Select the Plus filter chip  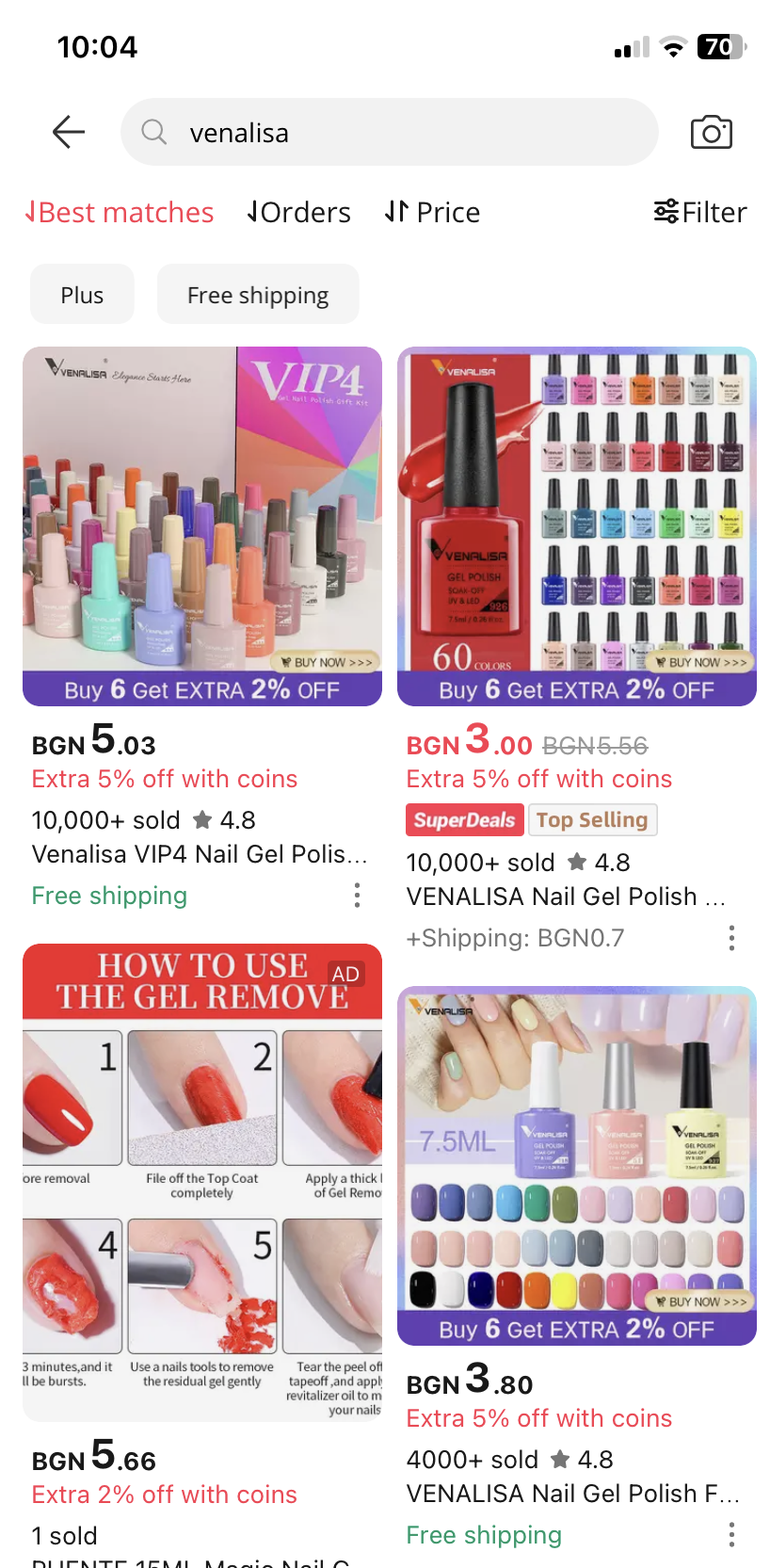coord(82,295)
